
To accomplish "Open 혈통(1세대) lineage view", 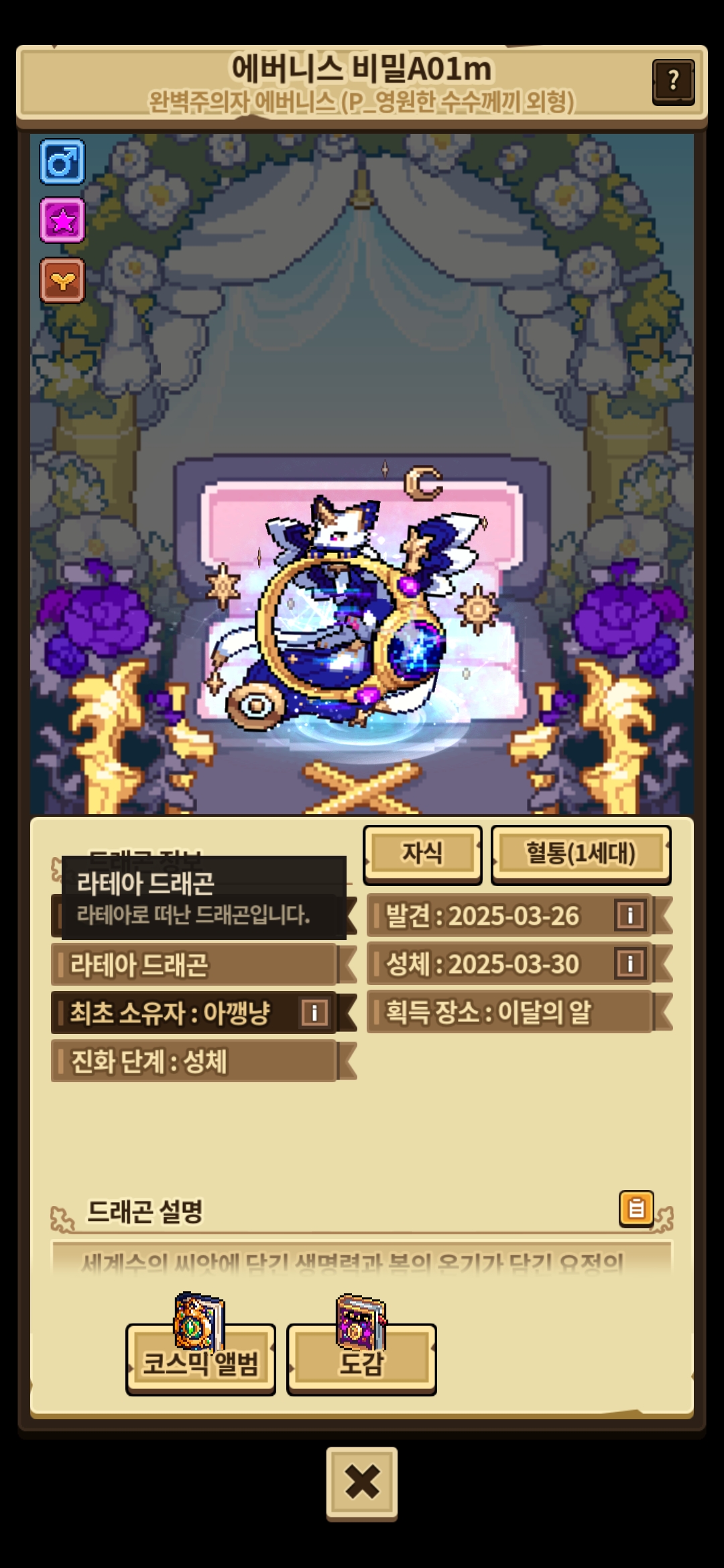I will (581, 853).
